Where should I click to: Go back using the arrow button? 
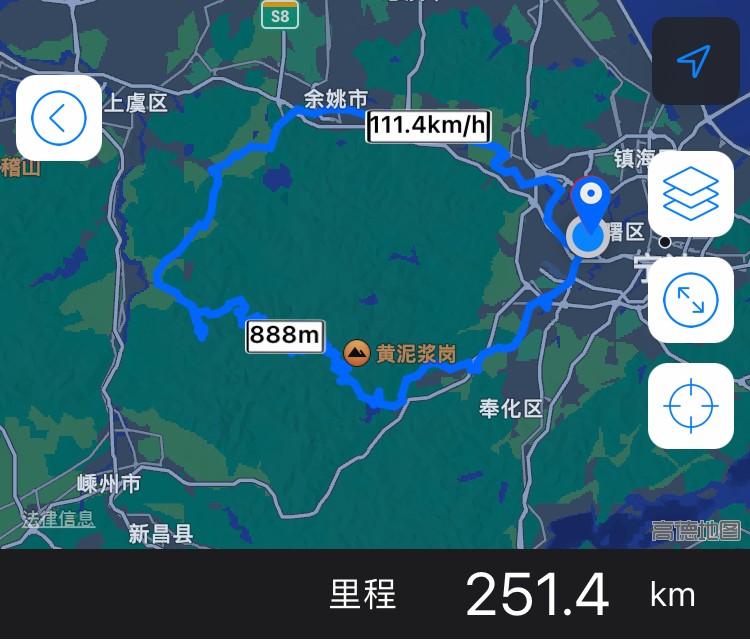[59, 118]
